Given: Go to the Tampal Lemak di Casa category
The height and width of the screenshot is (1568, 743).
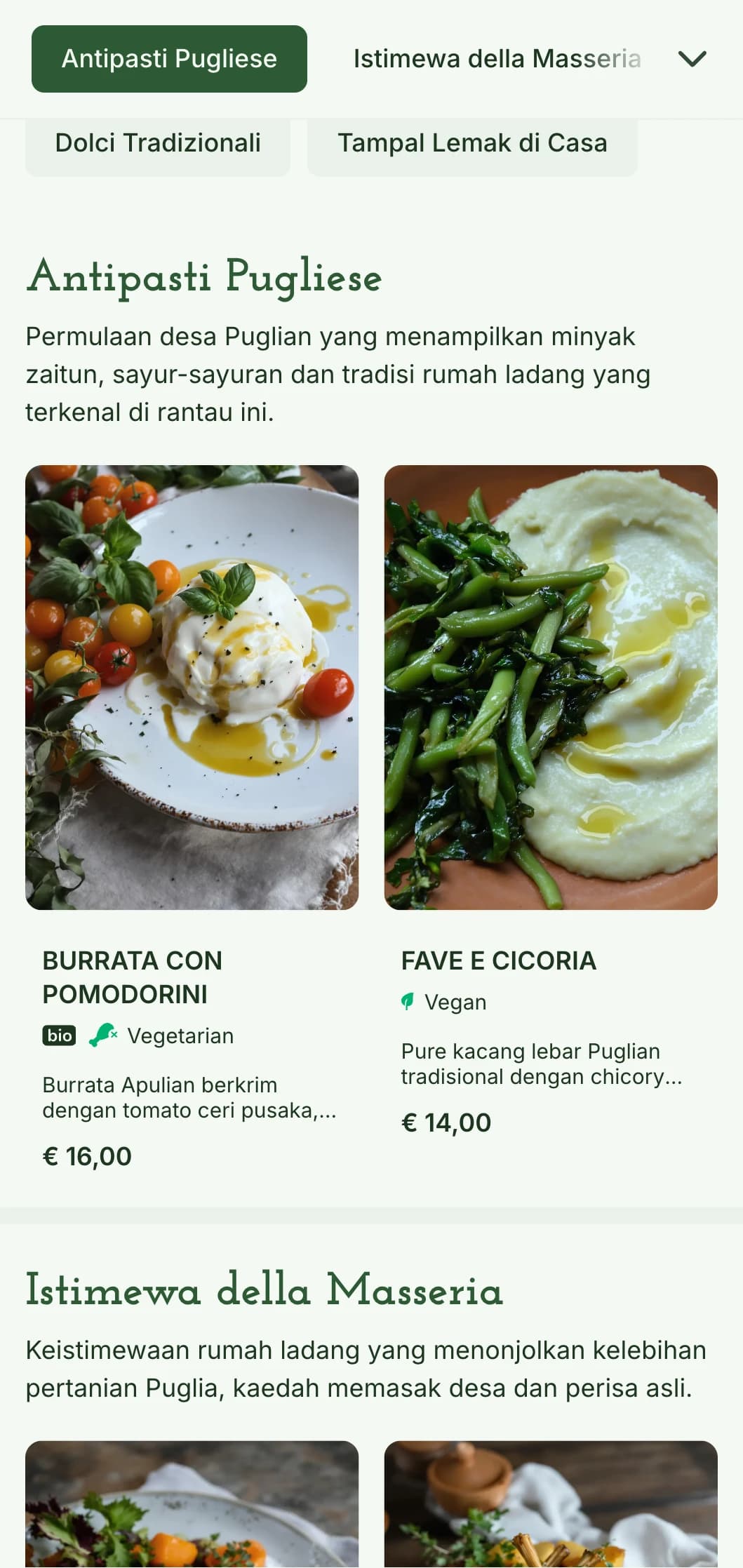Looking at the screenshot, I should click(472, 144).
